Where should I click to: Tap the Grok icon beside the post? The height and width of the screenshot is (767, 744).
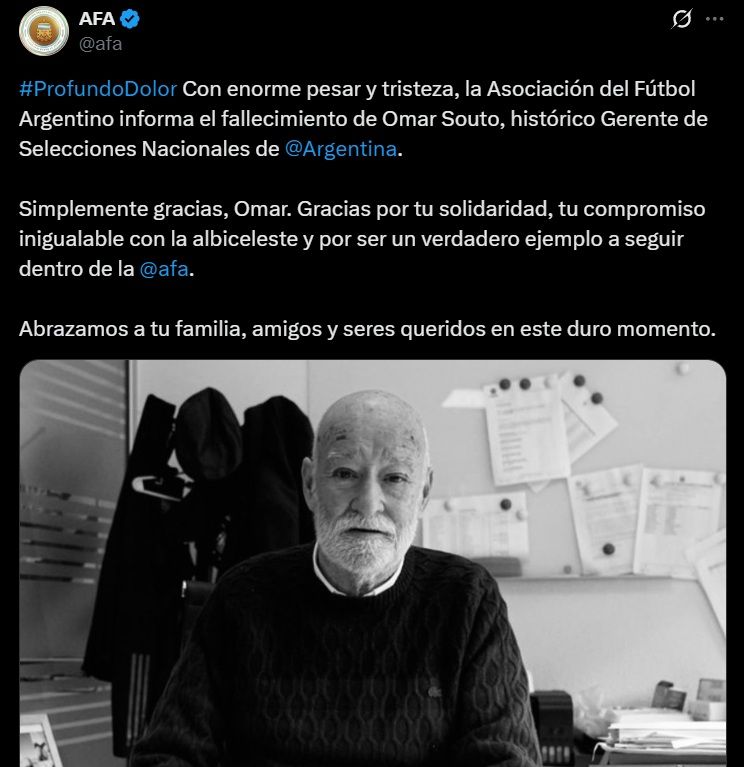682,19
